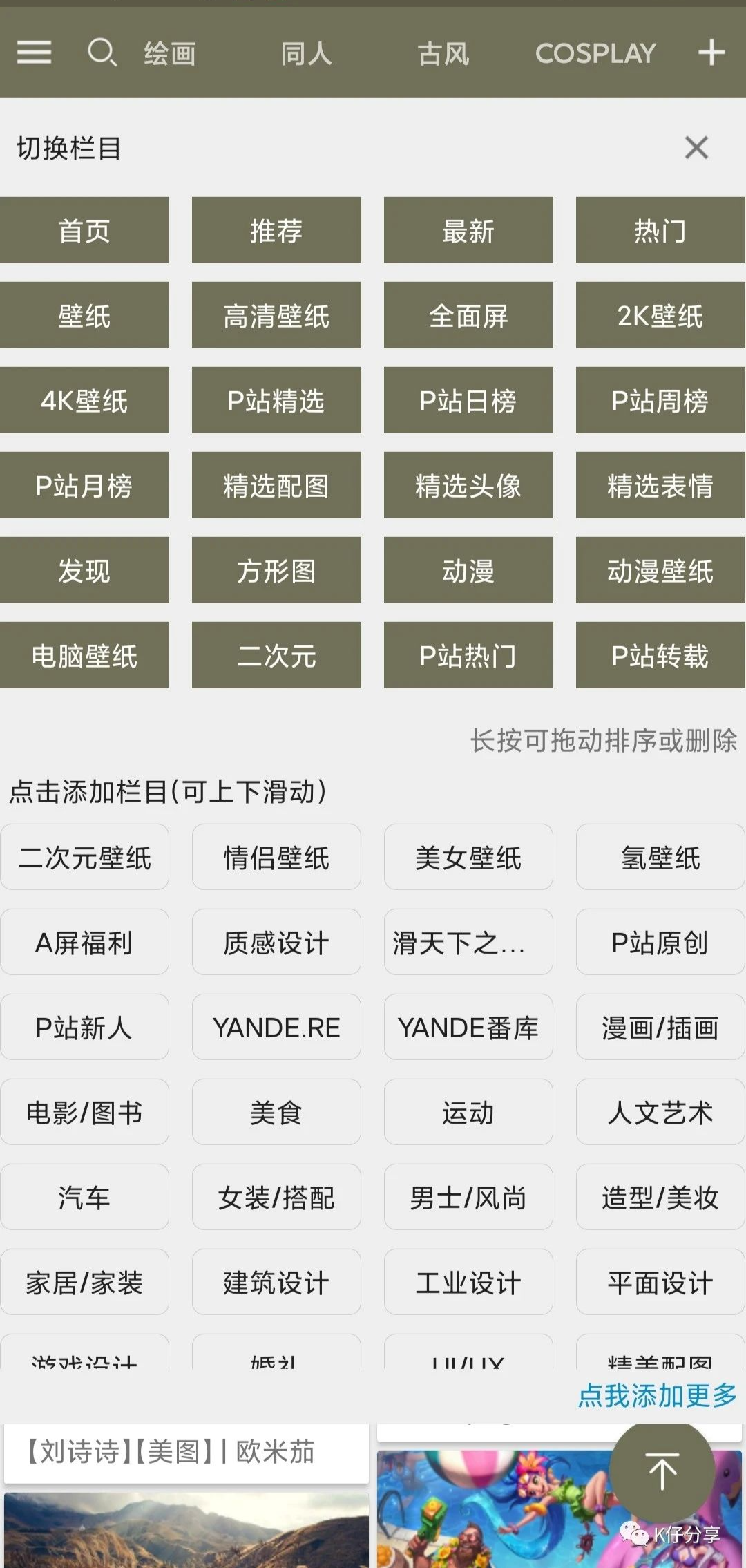Switch to the COSPLAY tab
Image resolution: width=746 pixels, height=1568 pixels.
point(595,54)
